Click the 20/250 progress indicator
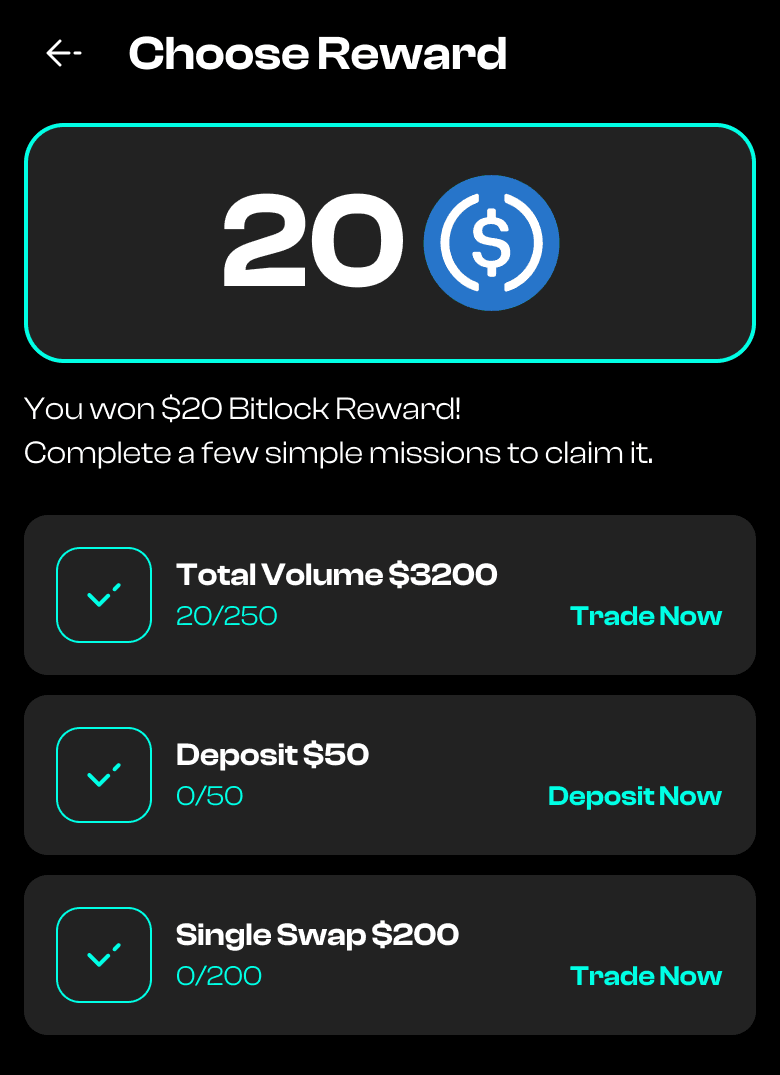Screen dimensions: 780x1075 [x=226, y=616]
